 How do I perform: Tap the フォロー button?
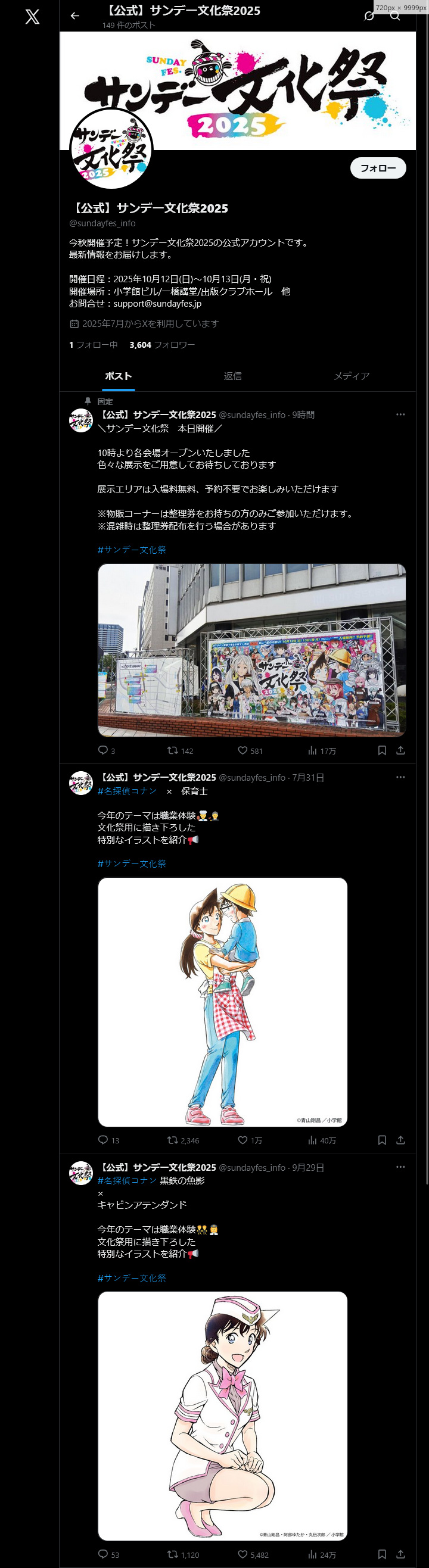pyautogui.click(x=378, y=168)
